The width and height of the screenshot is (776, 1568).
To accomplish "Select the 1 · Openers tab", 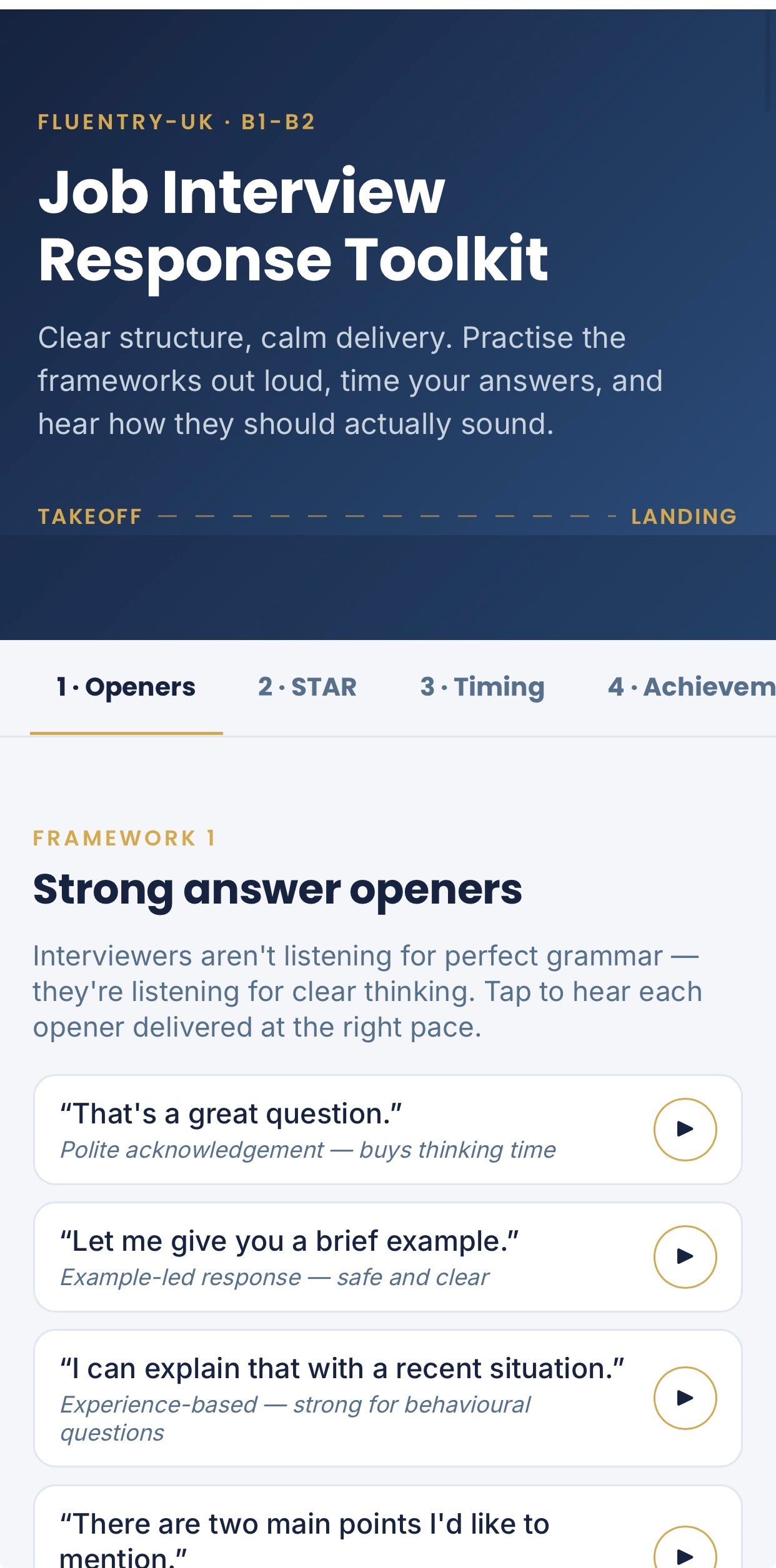I will (x=126, y=688).
